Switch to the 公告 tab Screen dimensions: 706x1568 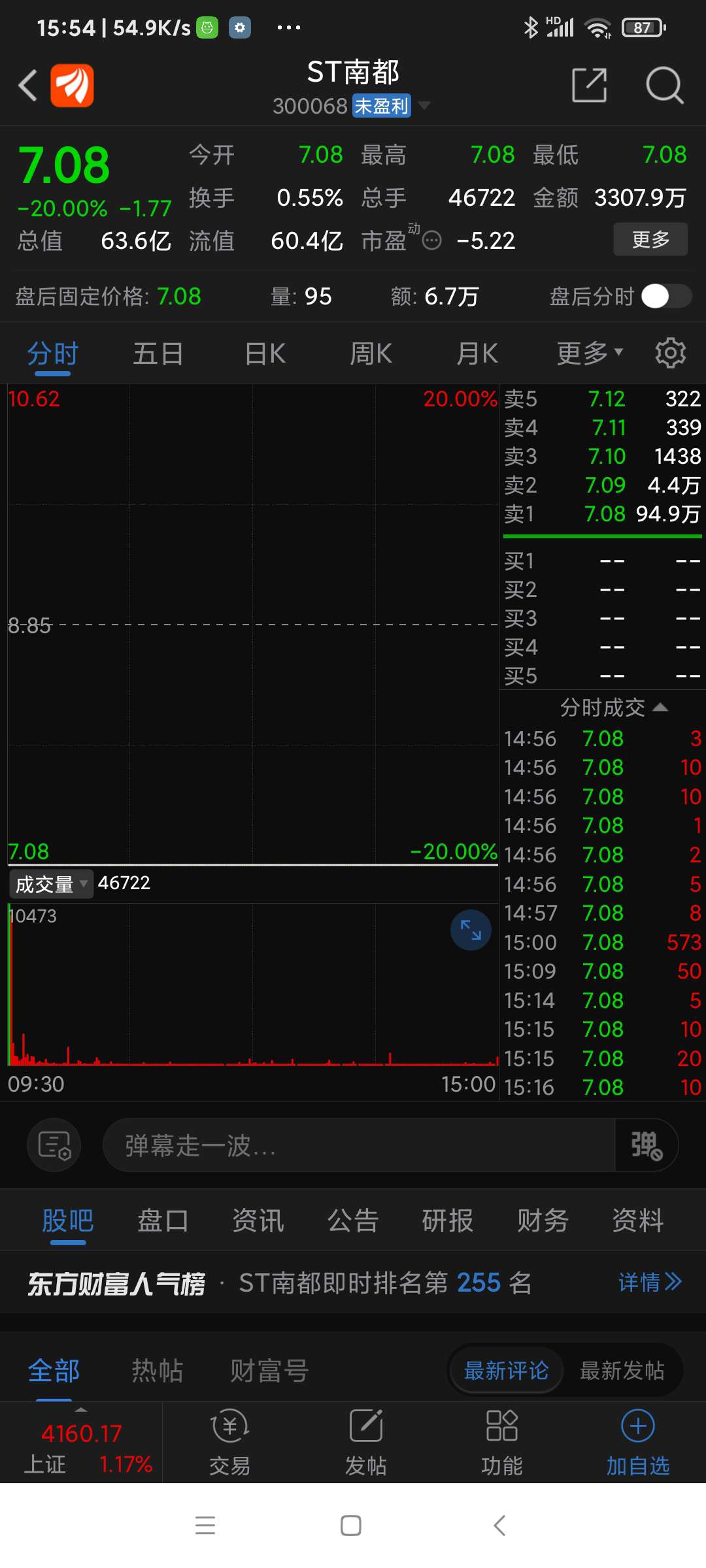coord(353,1220)
